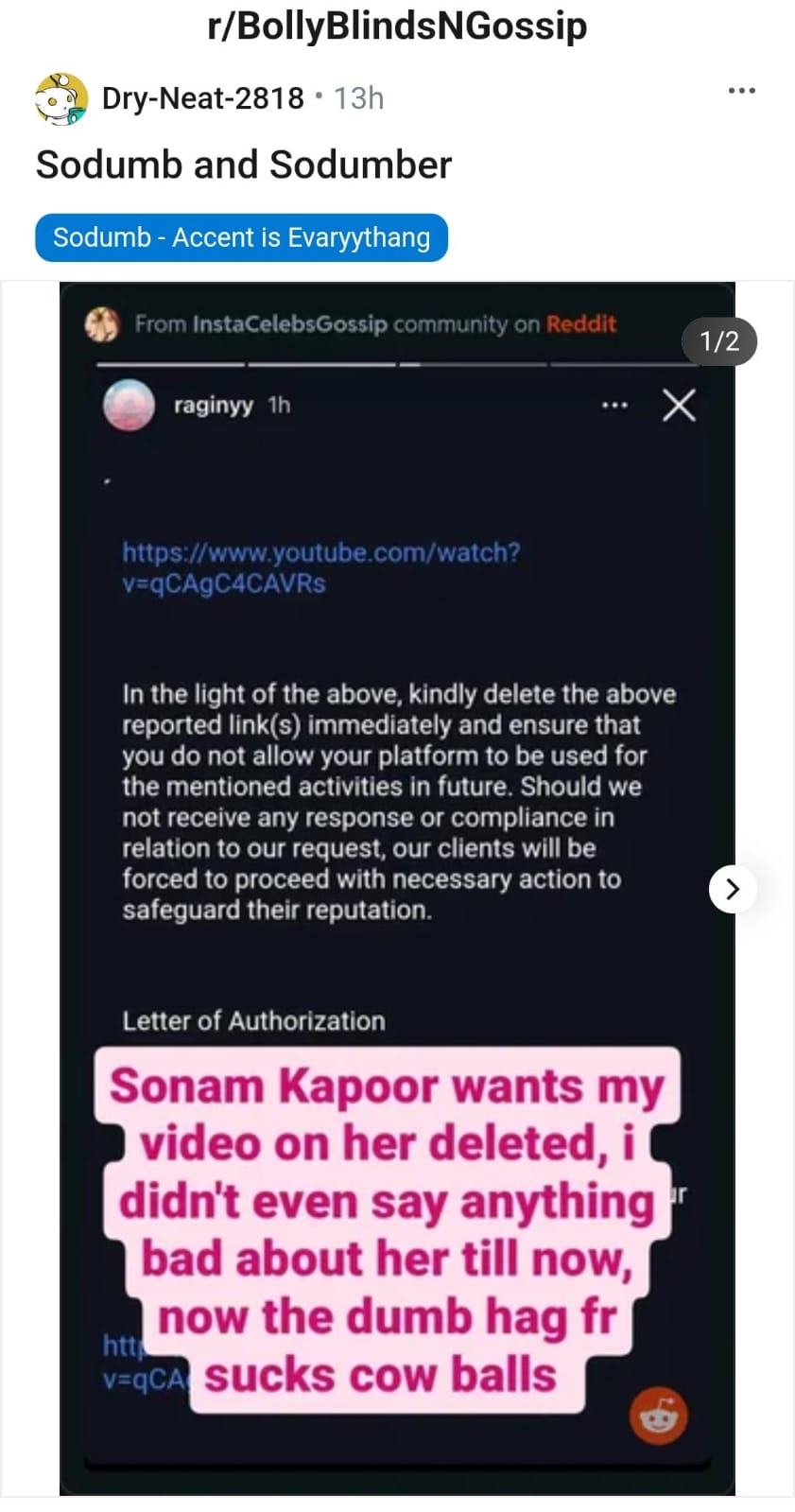
Task: Open the post overflow menu
Action: tap(741, 91)
